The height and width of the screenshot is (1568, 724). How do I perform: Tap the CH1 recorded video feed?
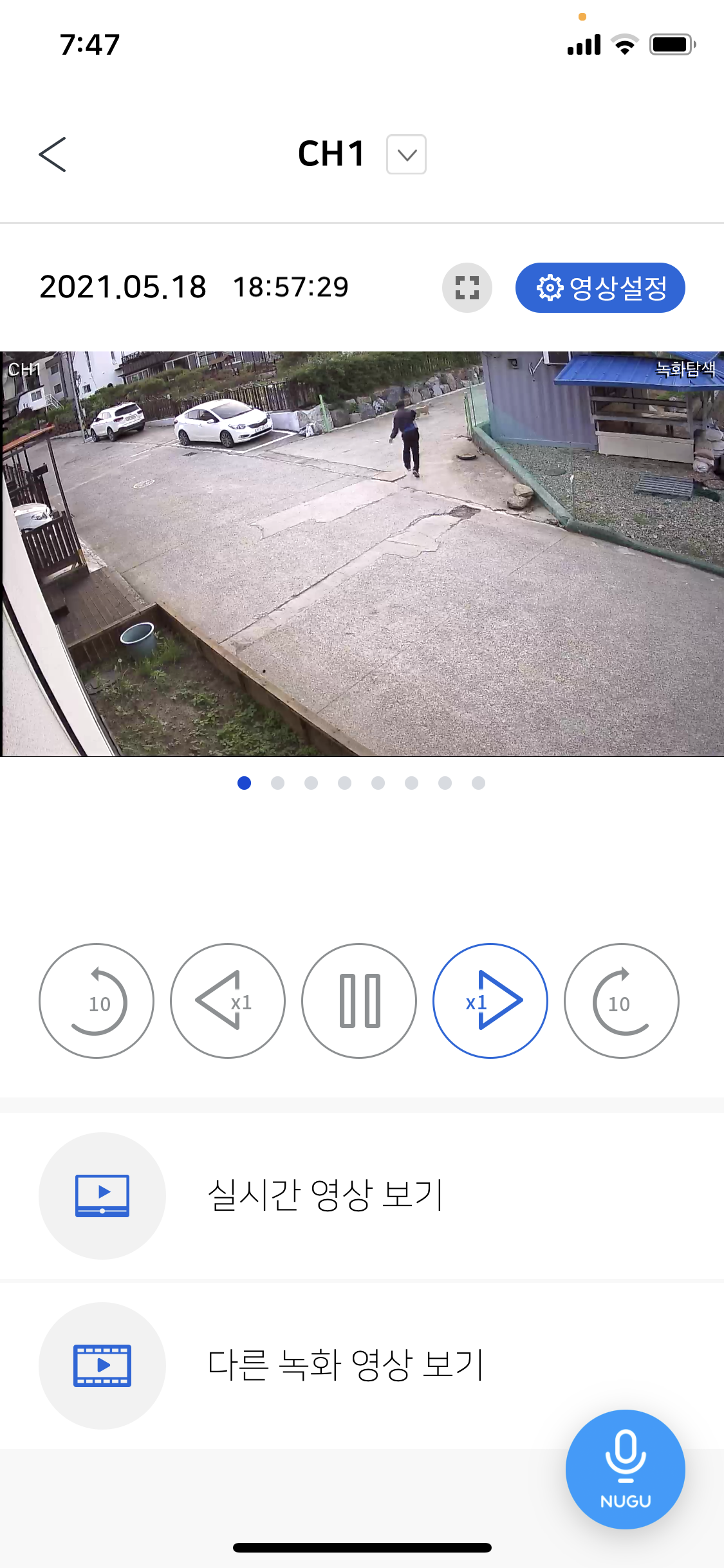click(362, 554)
